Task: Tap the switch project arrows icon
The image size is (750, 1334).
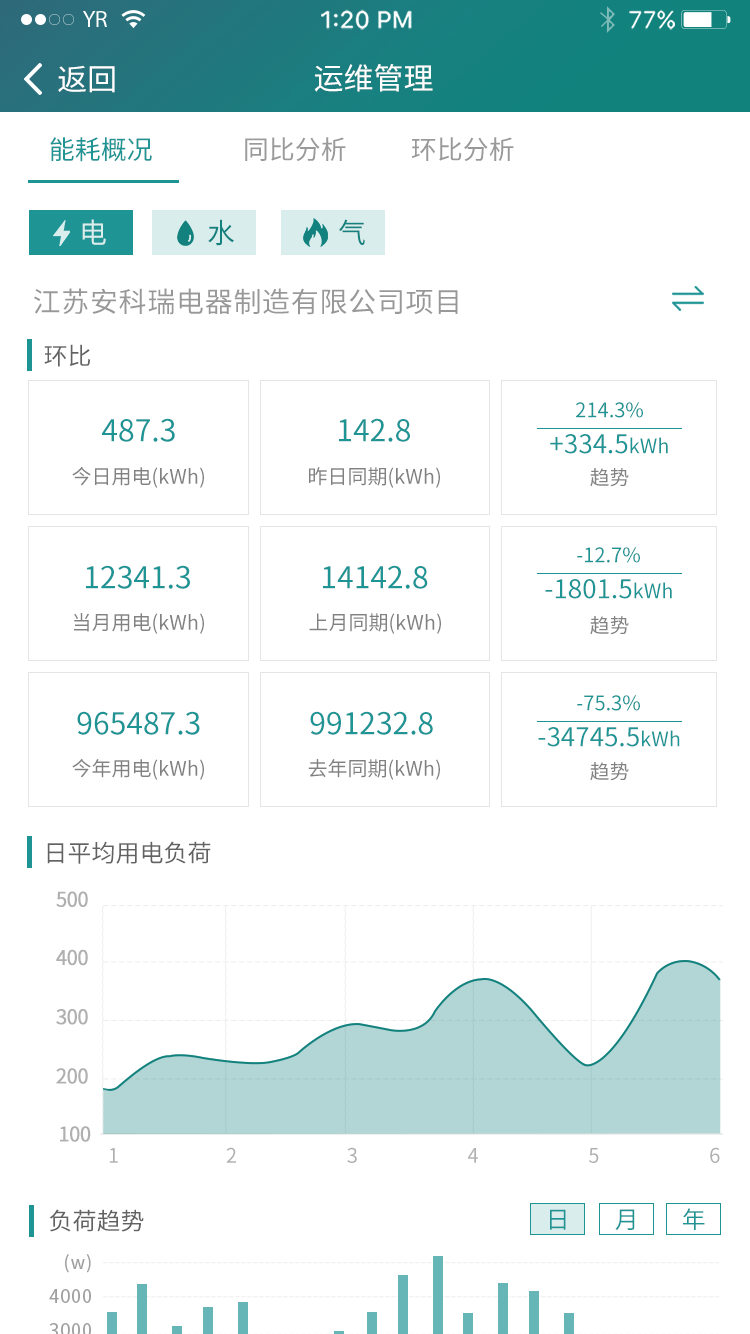Action: coord(687,299)
